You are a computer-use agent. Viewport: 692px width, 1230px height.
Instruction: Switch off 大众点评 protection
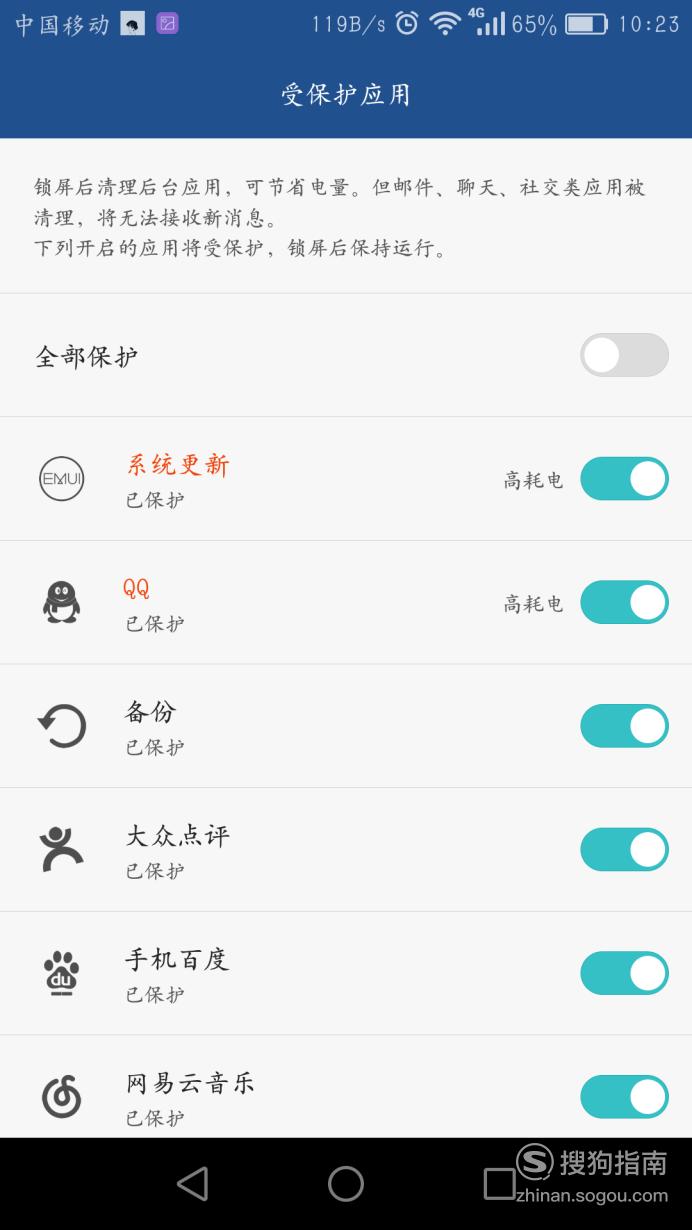pos(624,850)
